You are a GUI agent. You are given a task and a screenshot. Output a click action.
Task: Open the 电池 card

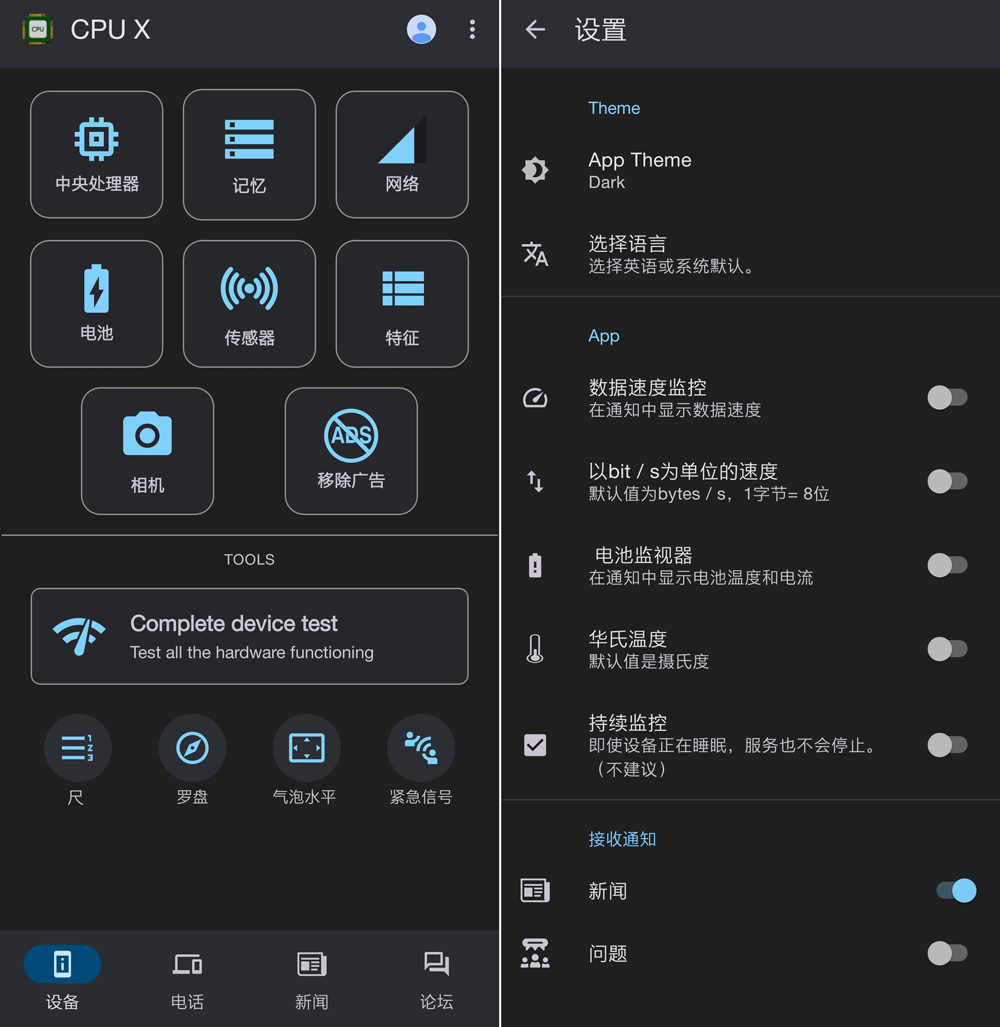pyautogui.click(x=97, y=303)
